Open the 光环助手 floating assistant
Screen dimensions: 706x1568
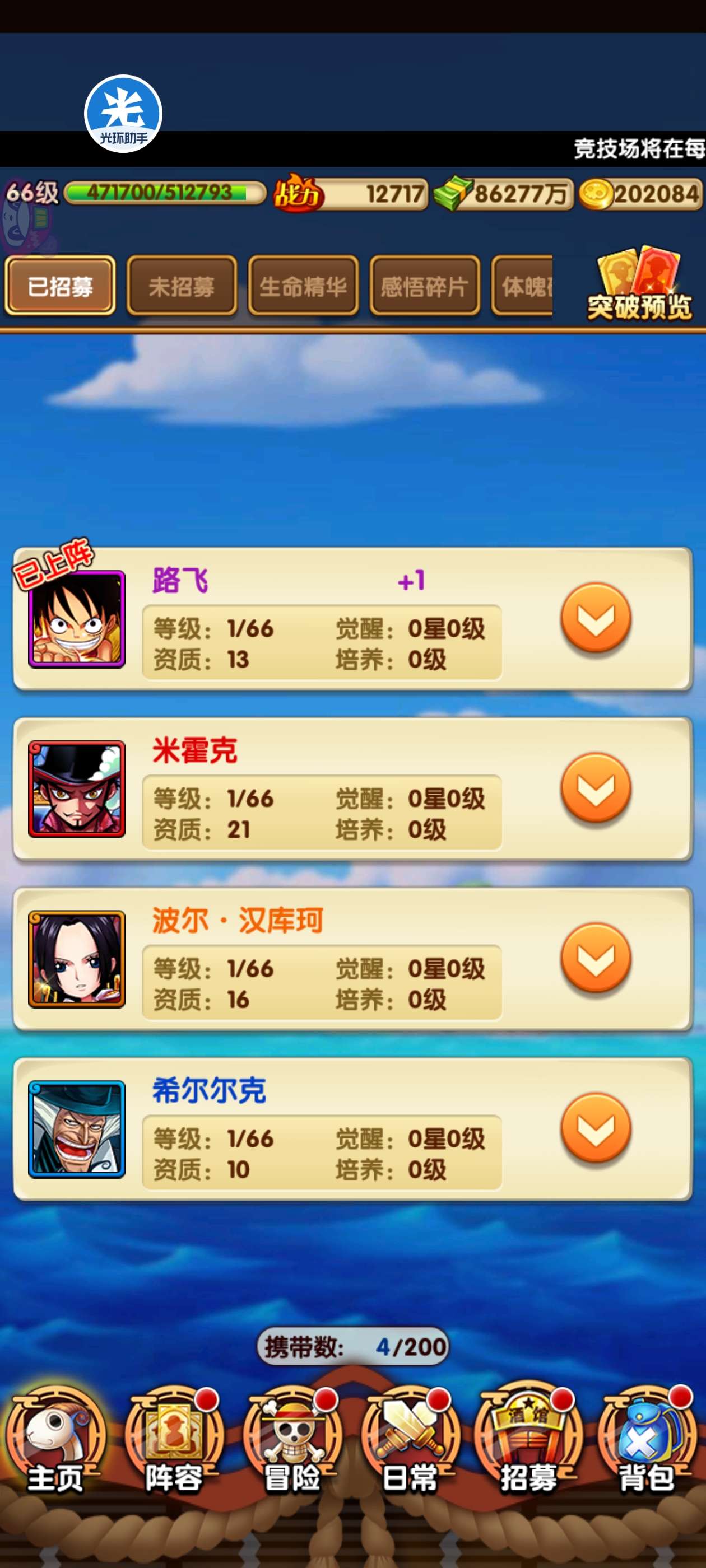pyautogui.click(x=123, y=114)
